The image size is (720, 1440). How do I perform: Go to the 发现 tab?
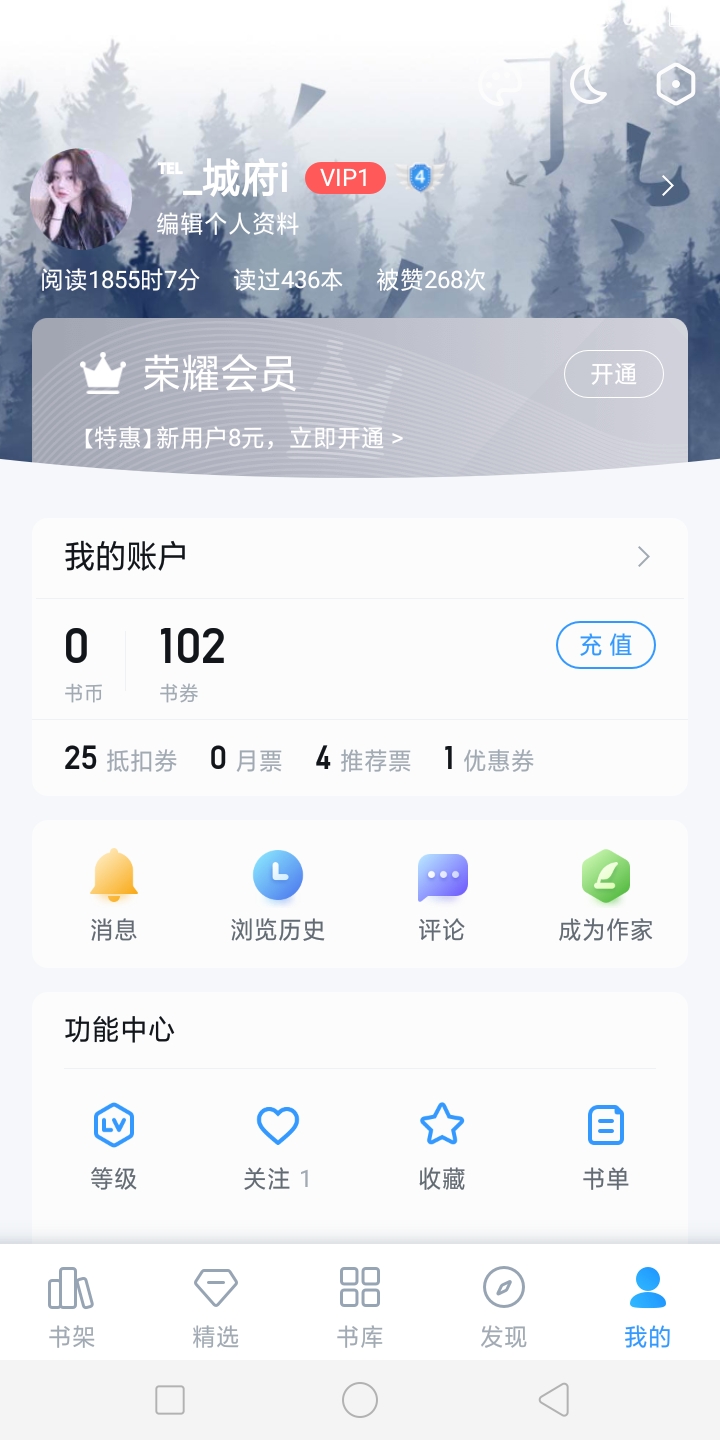click(x=504, y=1306)
